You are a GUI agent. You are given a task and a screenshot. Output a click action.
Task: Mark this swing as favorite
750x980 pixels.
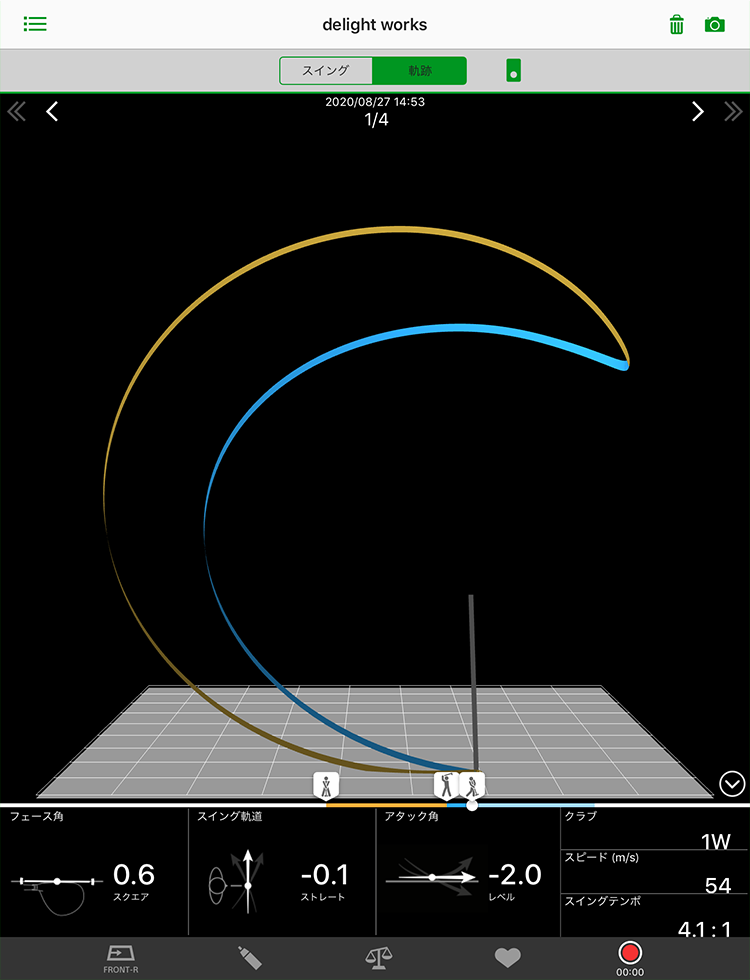coord(508,957)
